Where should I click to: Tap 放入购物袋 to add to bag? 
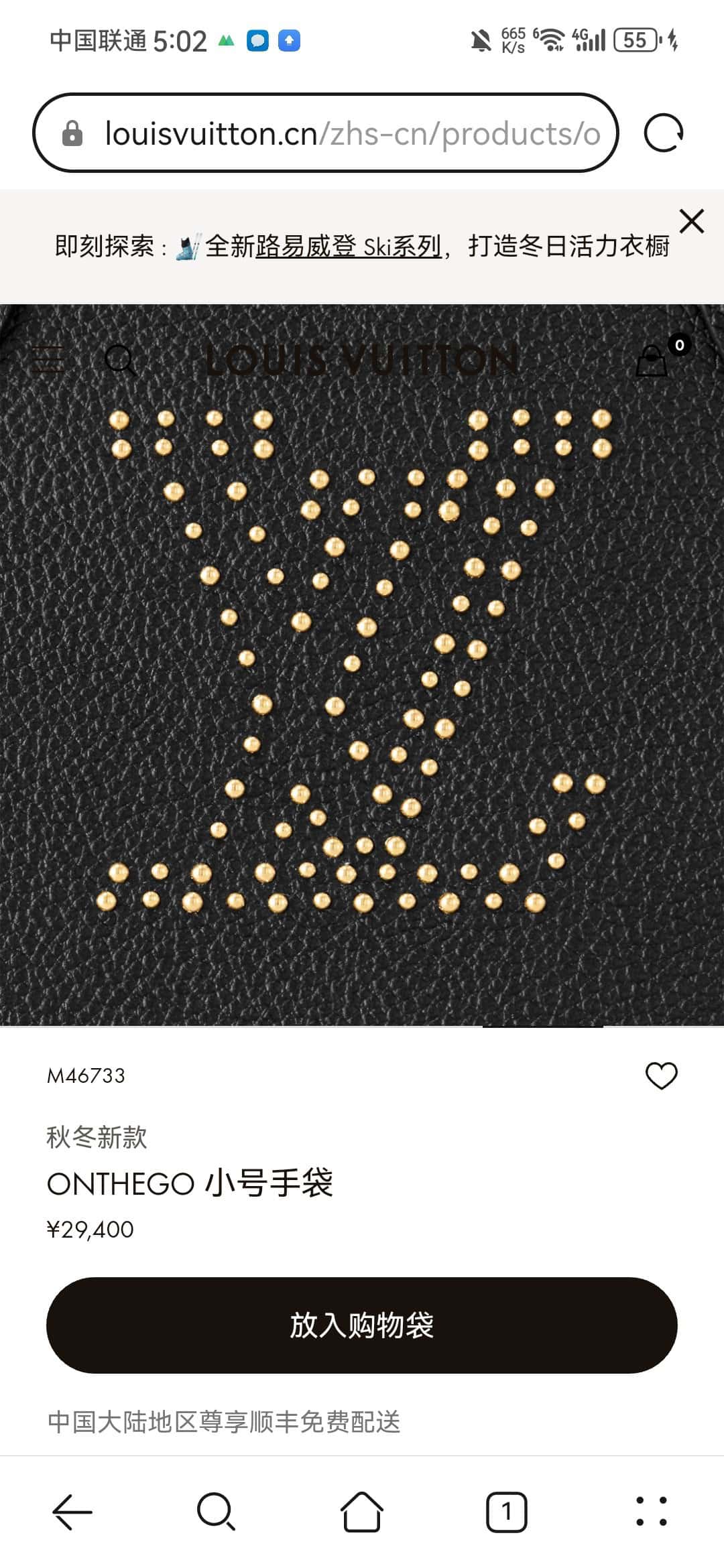click(362, 1325)
